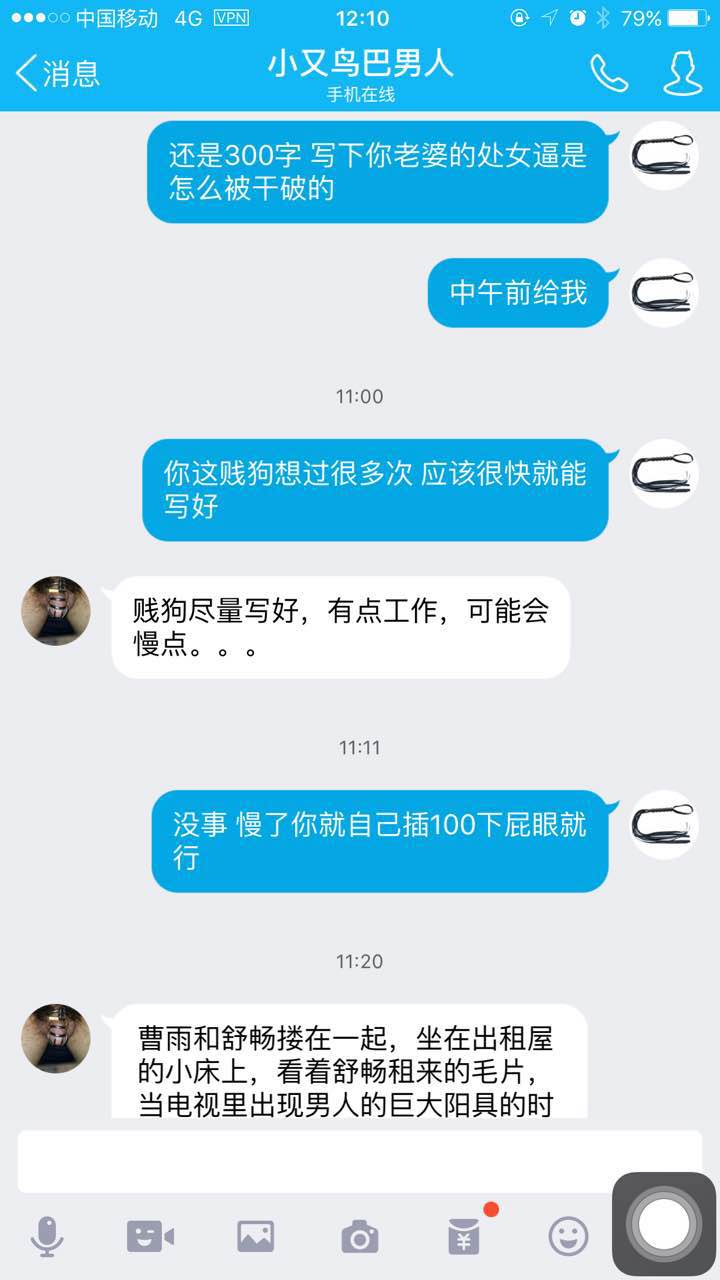Start a video chat from toolbar

150,1236
